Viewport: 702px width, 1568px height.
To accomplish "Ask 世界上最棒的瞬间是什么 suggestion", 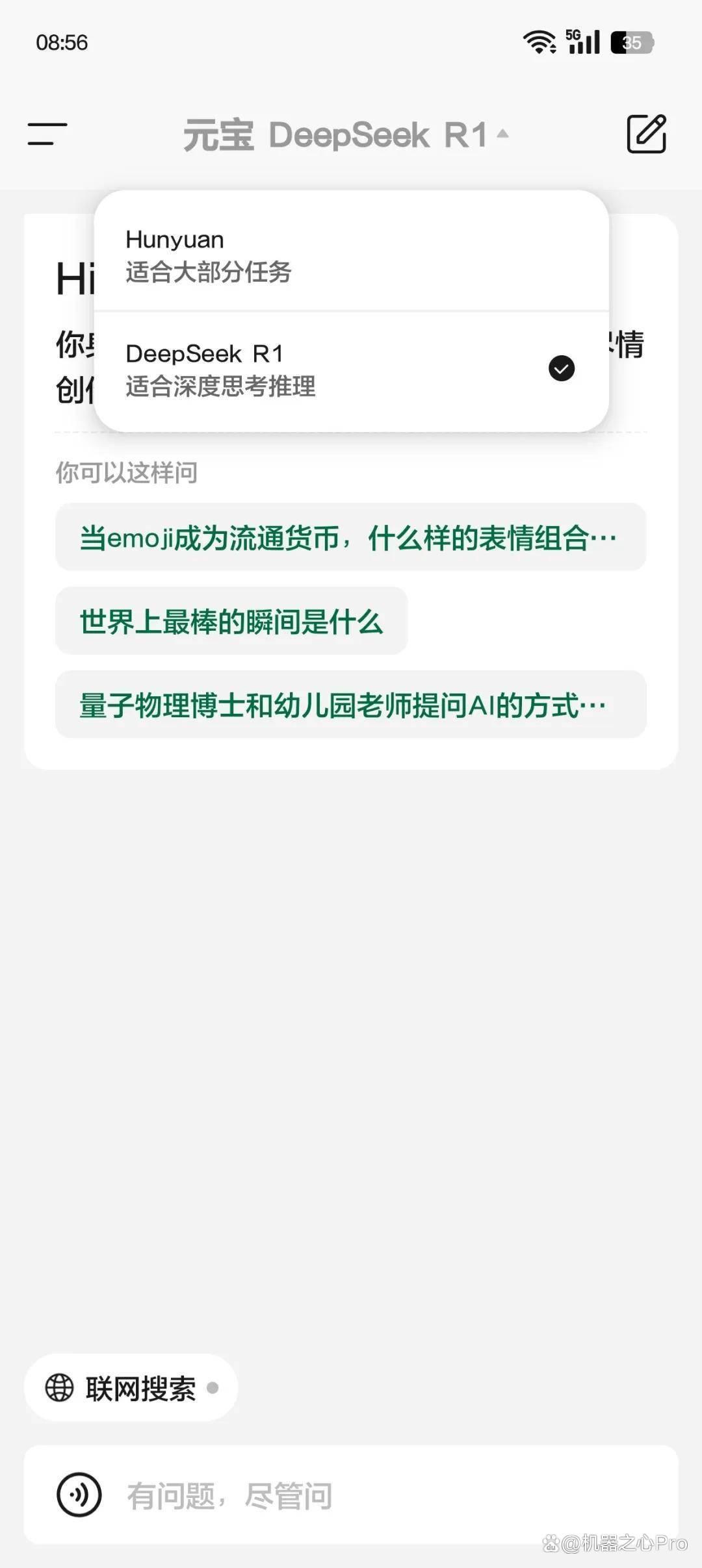I will (x=231, y=621).
